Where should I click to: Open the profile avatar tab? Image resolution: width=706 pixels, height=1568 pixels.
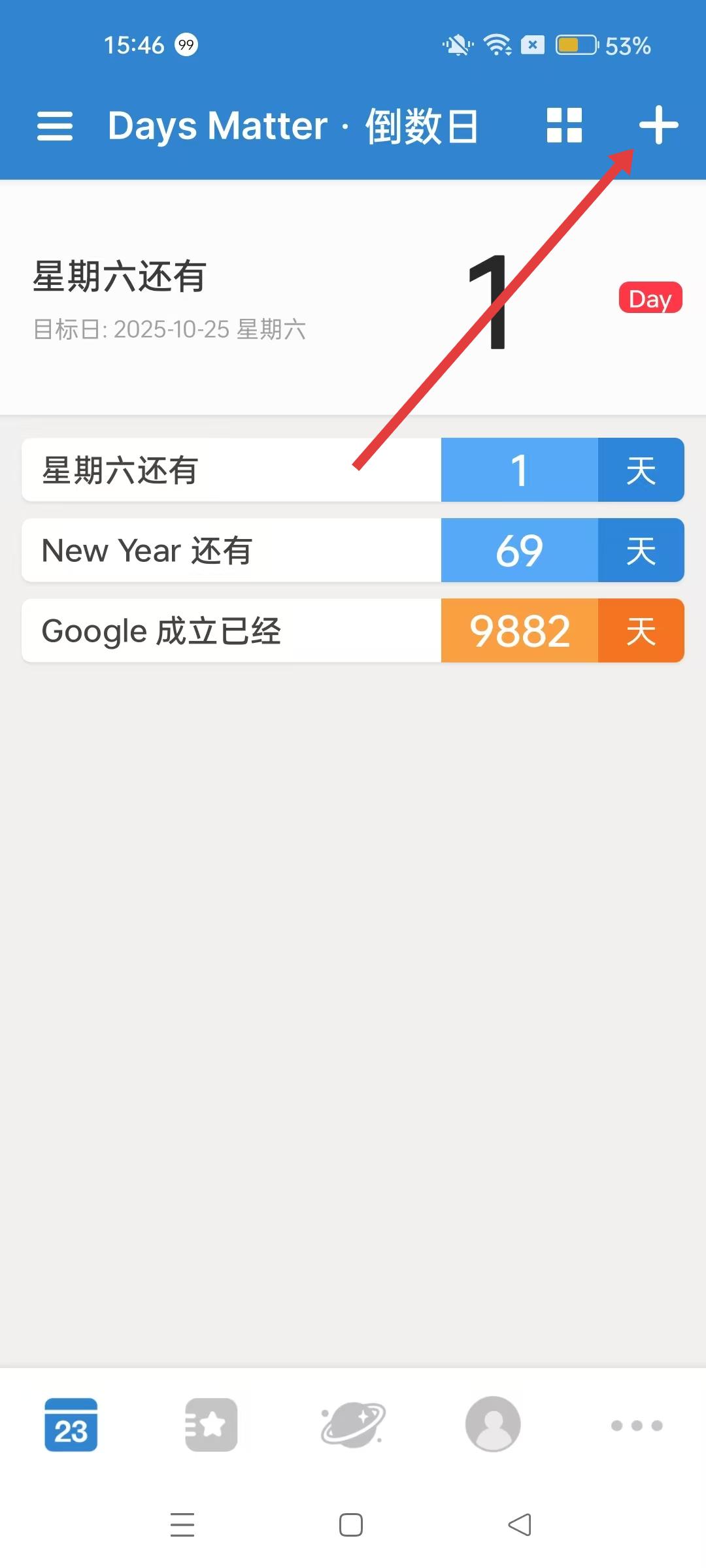[x=493, y=1425]
